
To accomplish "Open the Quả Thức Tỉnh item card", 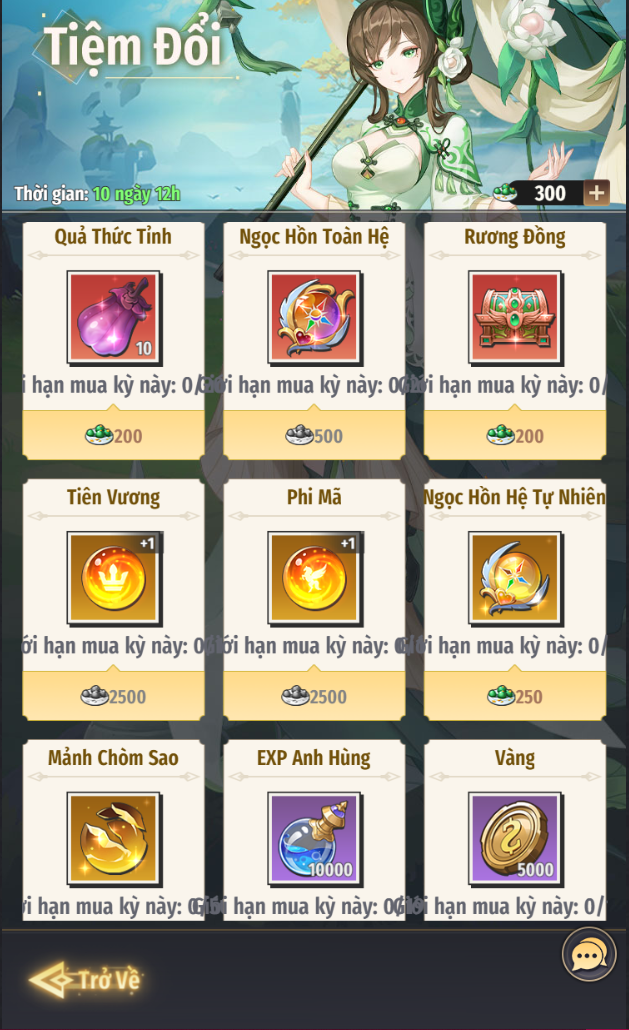I will 114,340.
